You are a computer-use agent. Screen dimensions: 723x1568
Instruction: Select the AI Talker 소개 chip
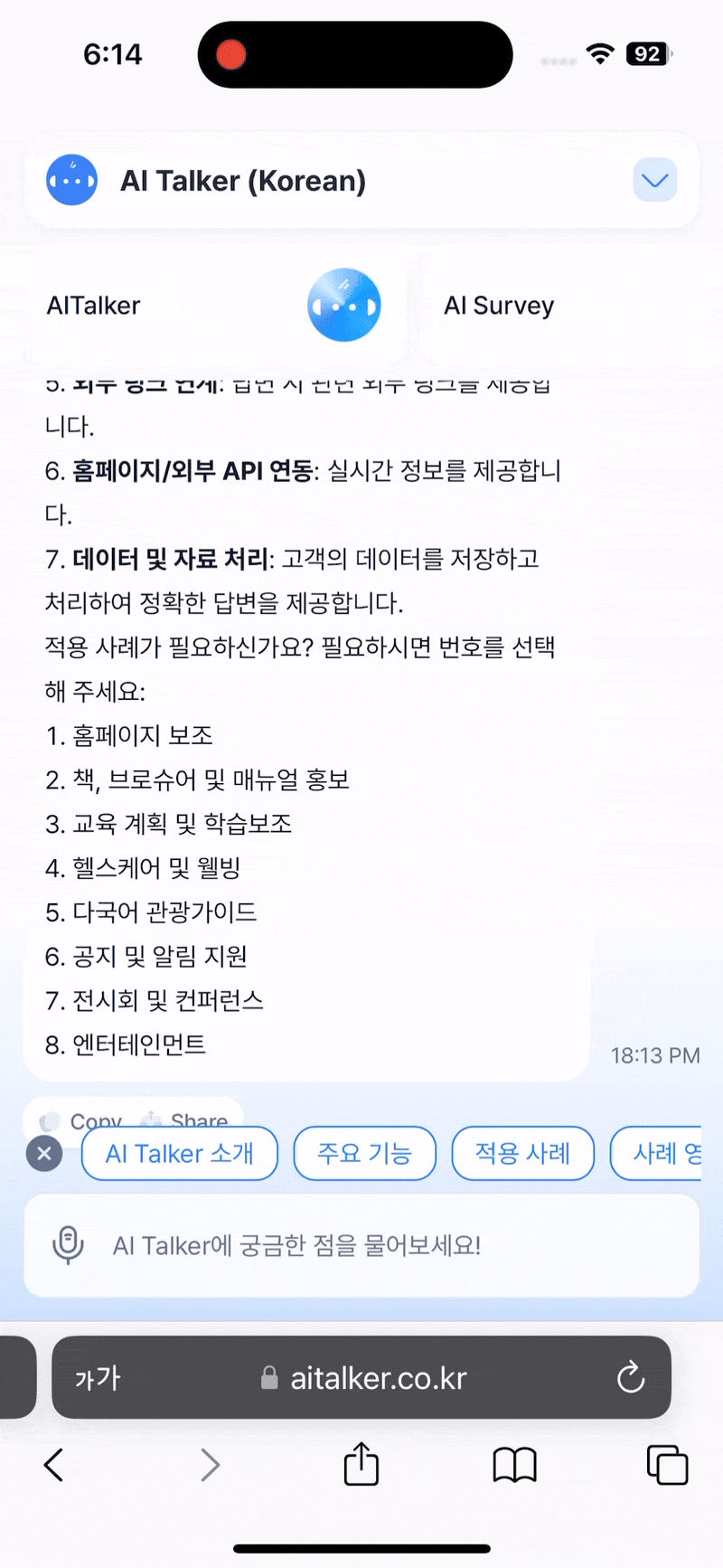point(179,1154)
